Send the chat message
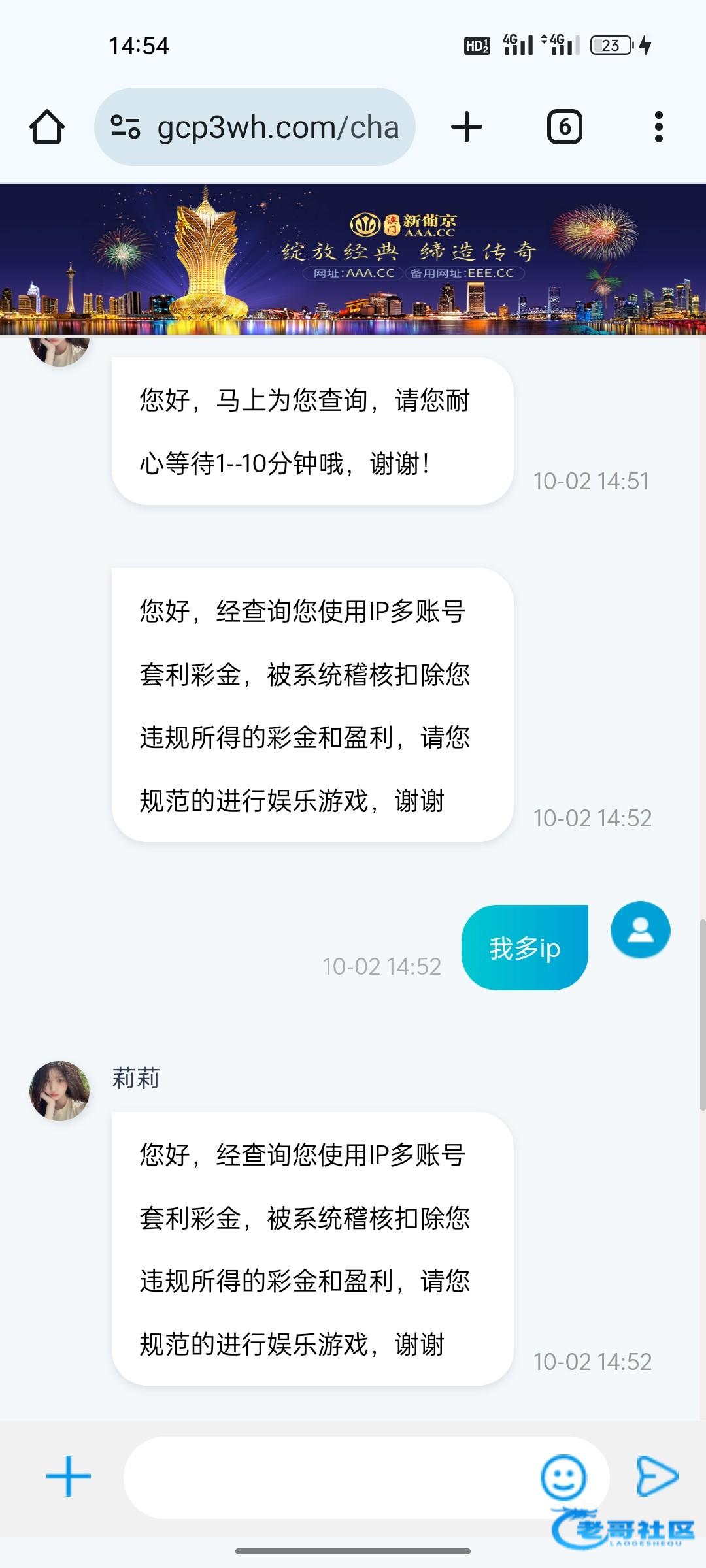Image resolution: width=706 pixels, height=1568 pixels. click(x=657, y=1477)
